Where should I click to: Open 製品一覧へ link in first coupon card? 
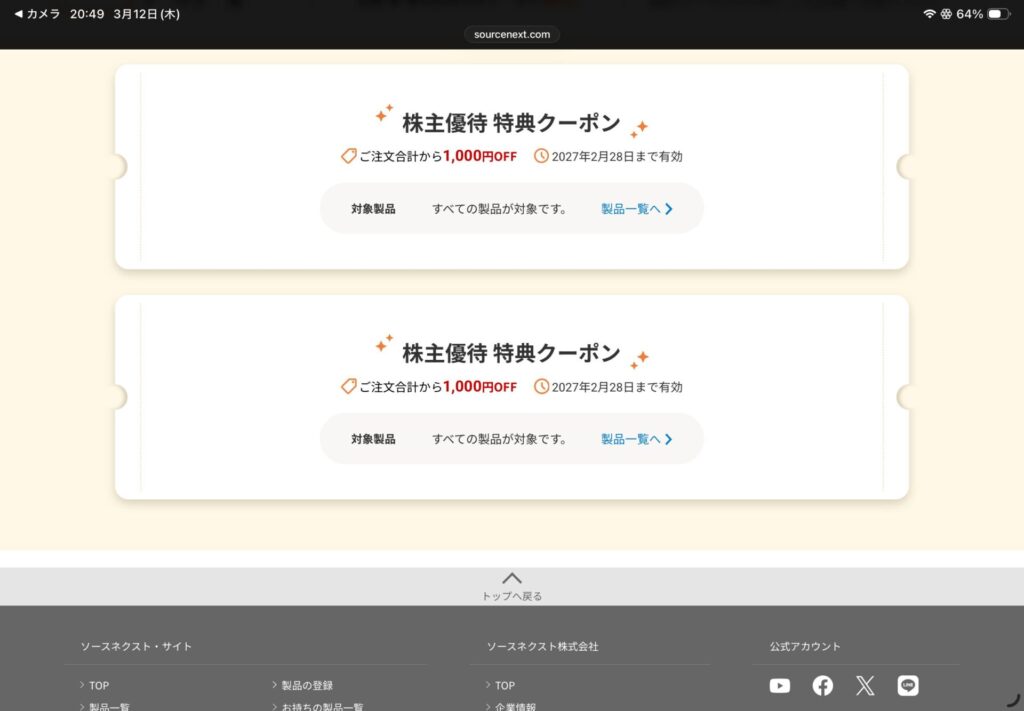point(636,209)
